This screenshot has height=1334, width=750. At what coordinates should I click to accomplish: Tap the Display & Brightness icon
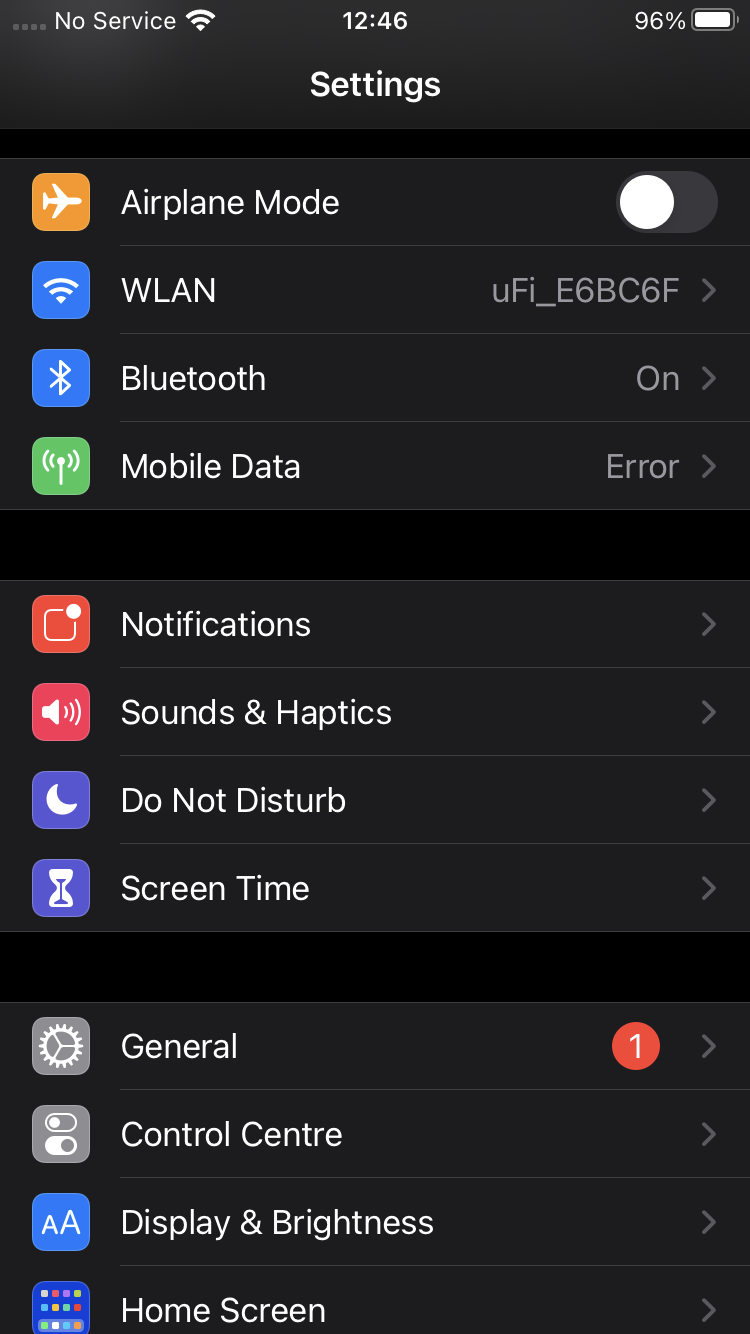(x=59, y=1222)
